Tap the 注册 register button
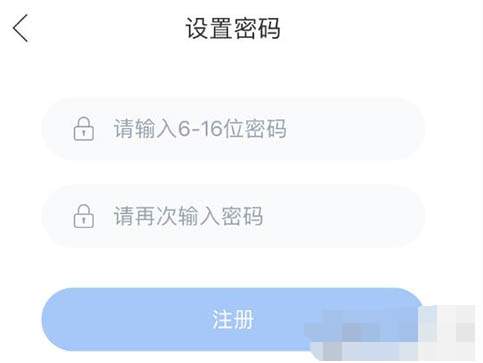 (232, 319)
